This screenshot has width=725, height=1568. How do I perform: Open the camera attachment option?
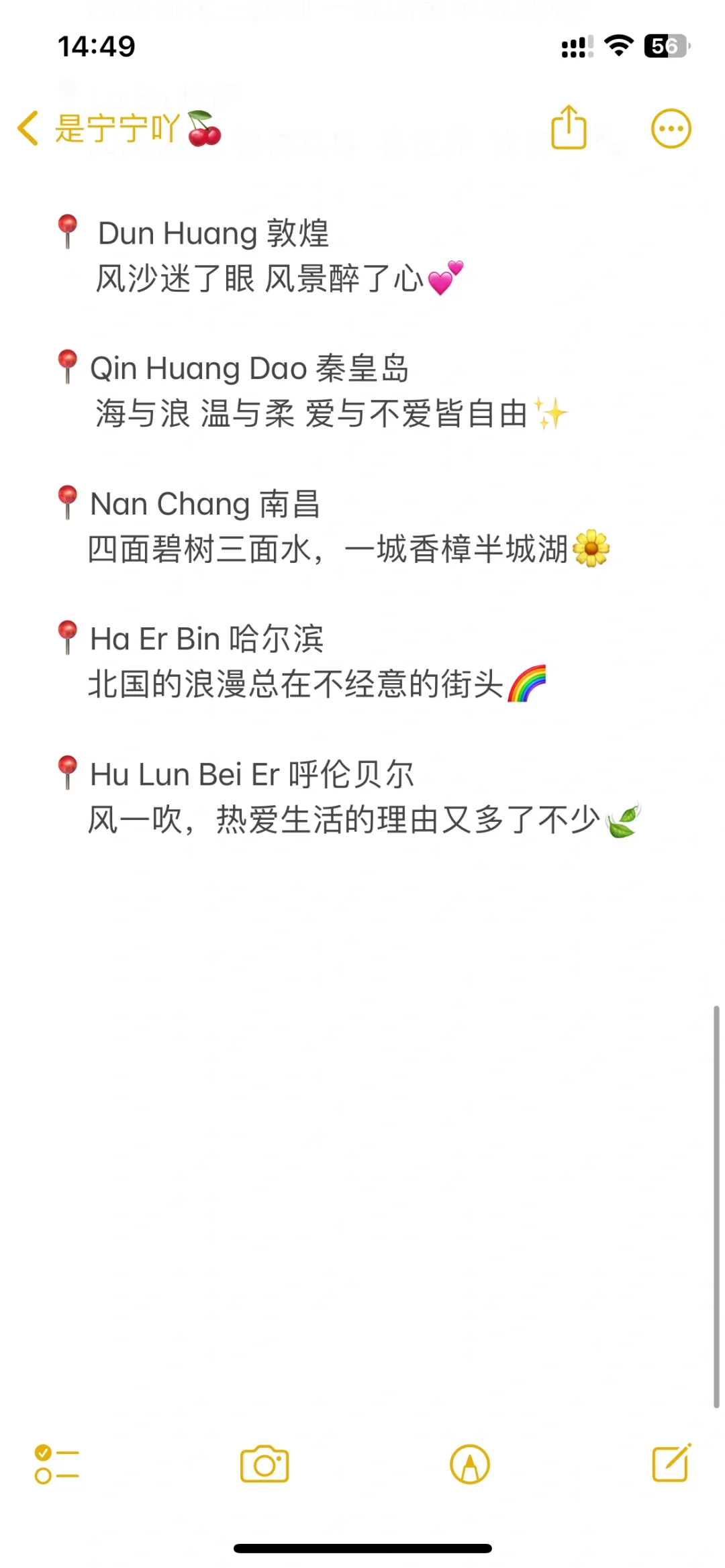coord(264,1464)
